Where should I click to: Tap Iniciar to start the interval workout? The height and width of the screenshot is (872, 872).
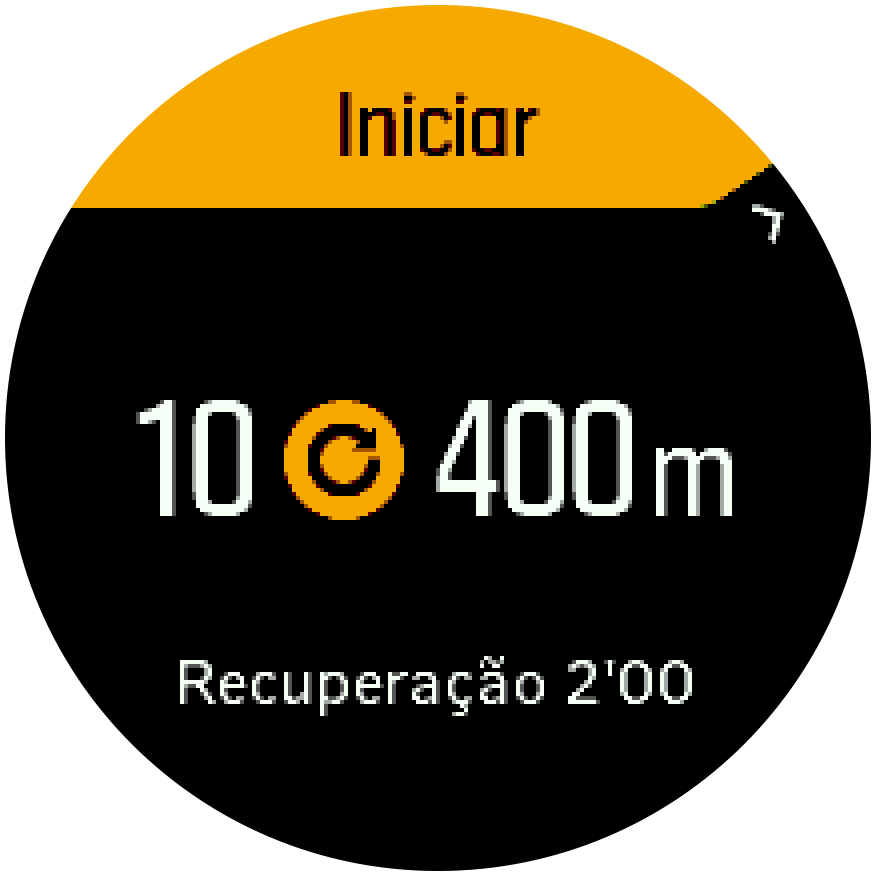coord(436,125)
